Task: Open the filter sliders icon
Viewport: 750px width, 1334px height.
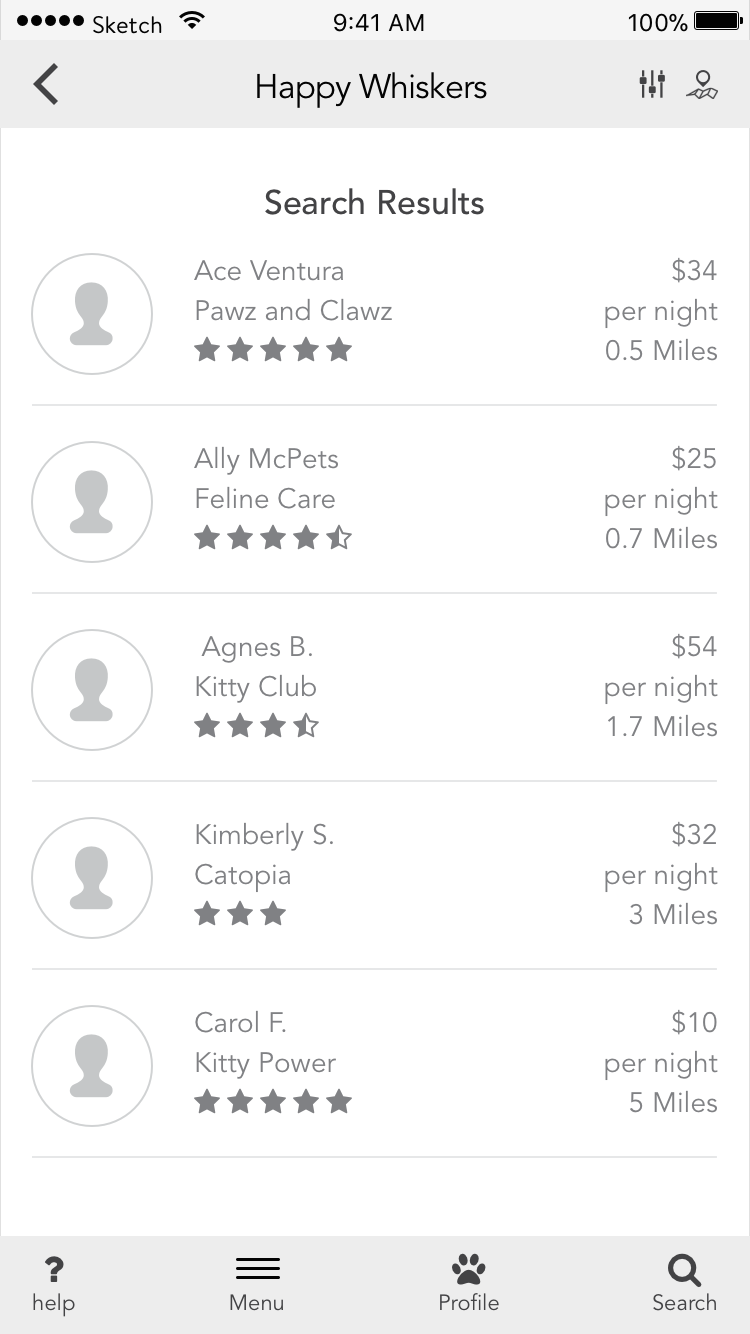Action: 652,85
